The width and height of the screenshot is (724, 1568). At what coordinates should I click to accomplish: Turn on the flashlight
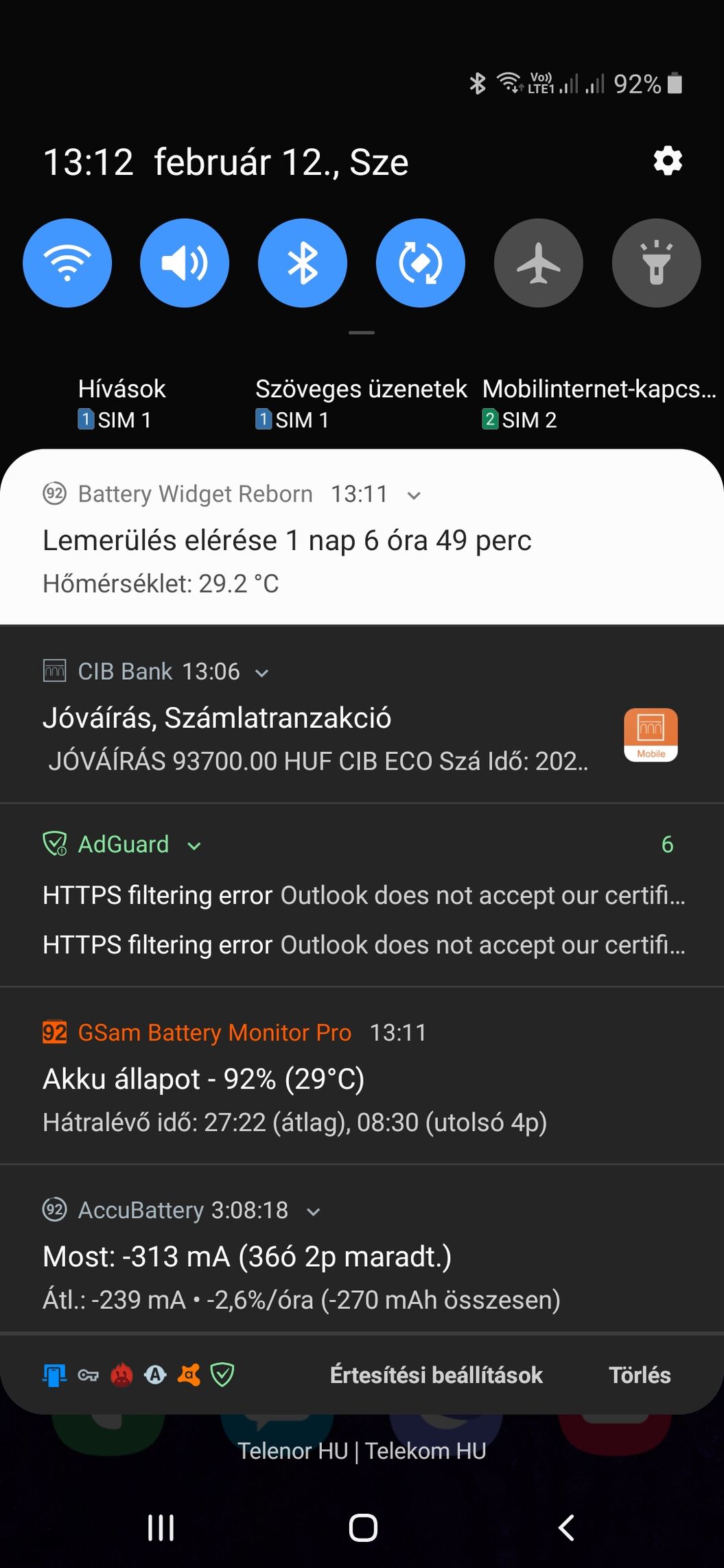pyautogui.click(x=657, y=263)
